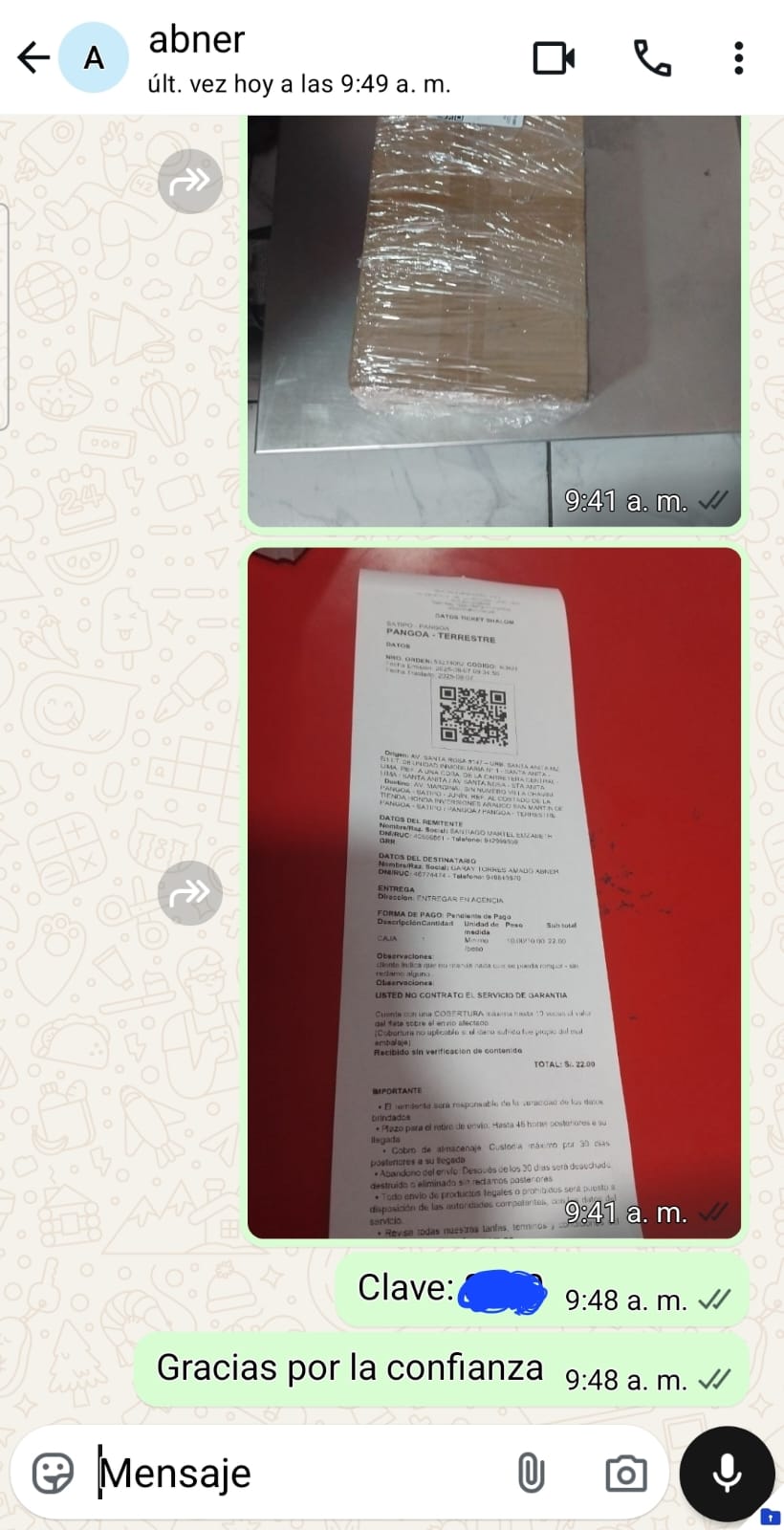784x1530 pixels.
Task: Forward the shipping receipt photo
Action: point(189,892)
